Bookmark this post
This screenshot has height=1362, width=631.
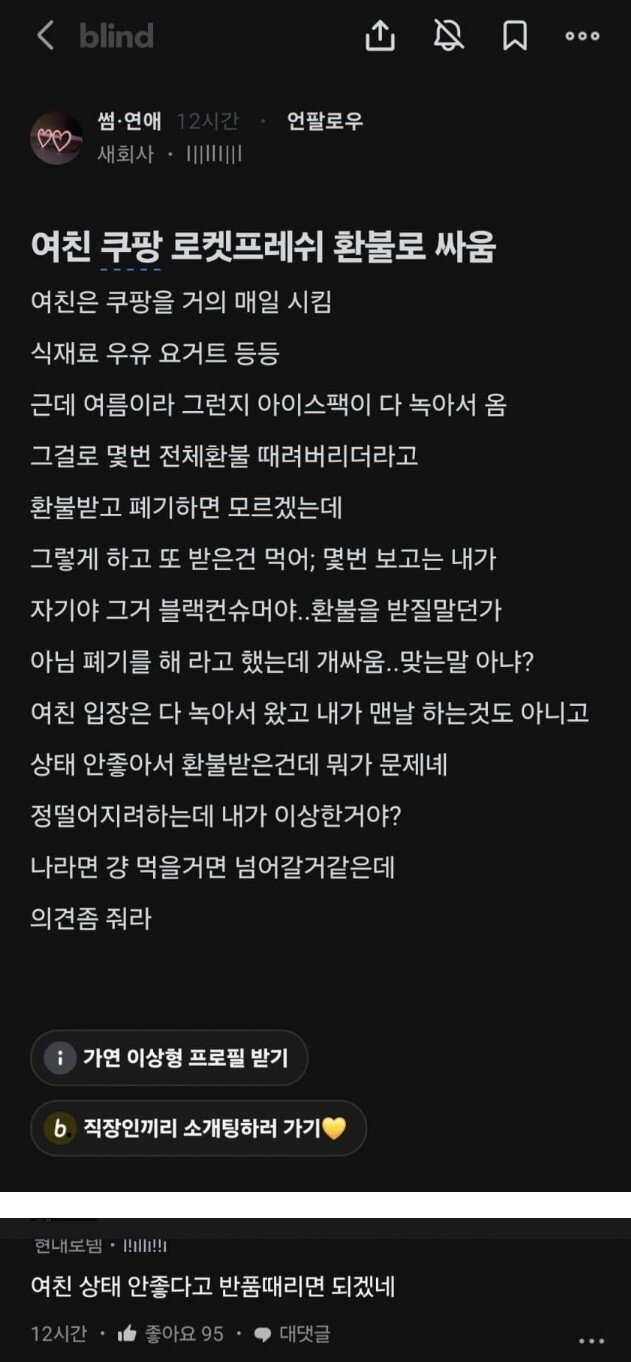[x=514, y=37]
